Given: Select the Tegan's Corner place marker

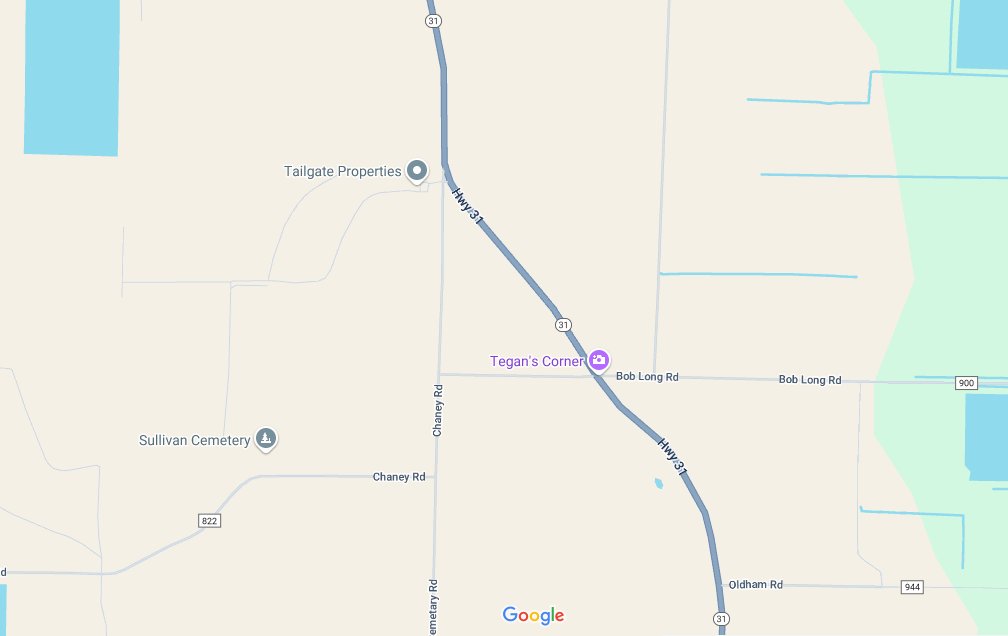Looking at the screenshot, I should tap(599, 360).
